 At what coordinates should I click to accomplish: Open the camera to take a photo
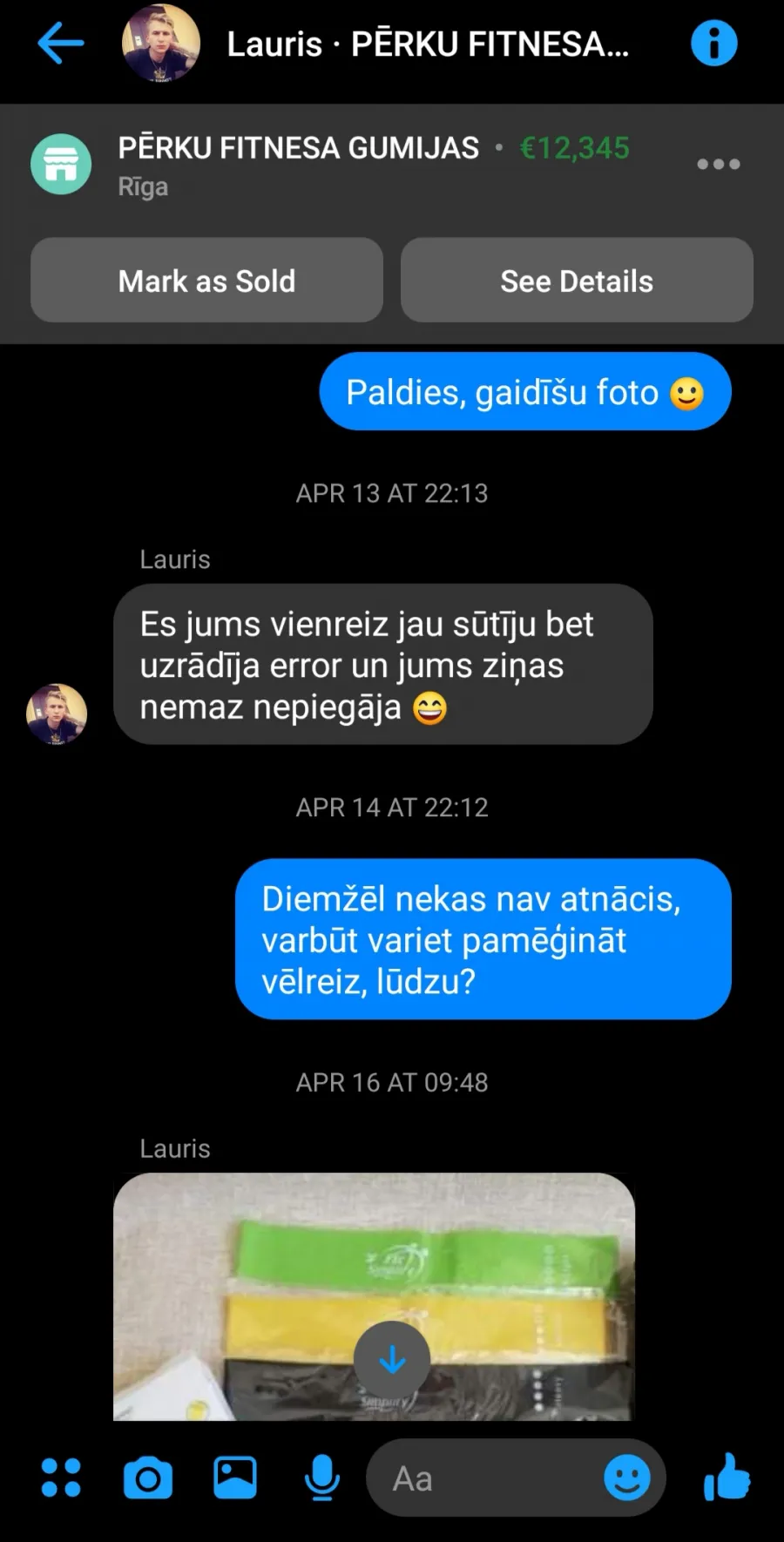[x=148, y=1478]
